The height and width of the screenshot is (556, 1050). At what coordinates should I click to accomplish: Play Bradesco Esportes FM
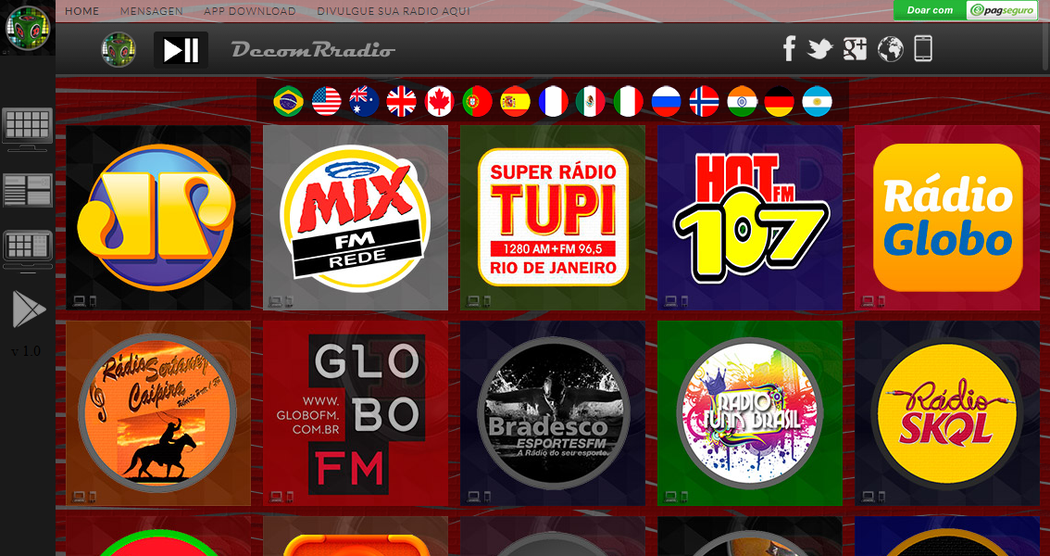[552, 413]
